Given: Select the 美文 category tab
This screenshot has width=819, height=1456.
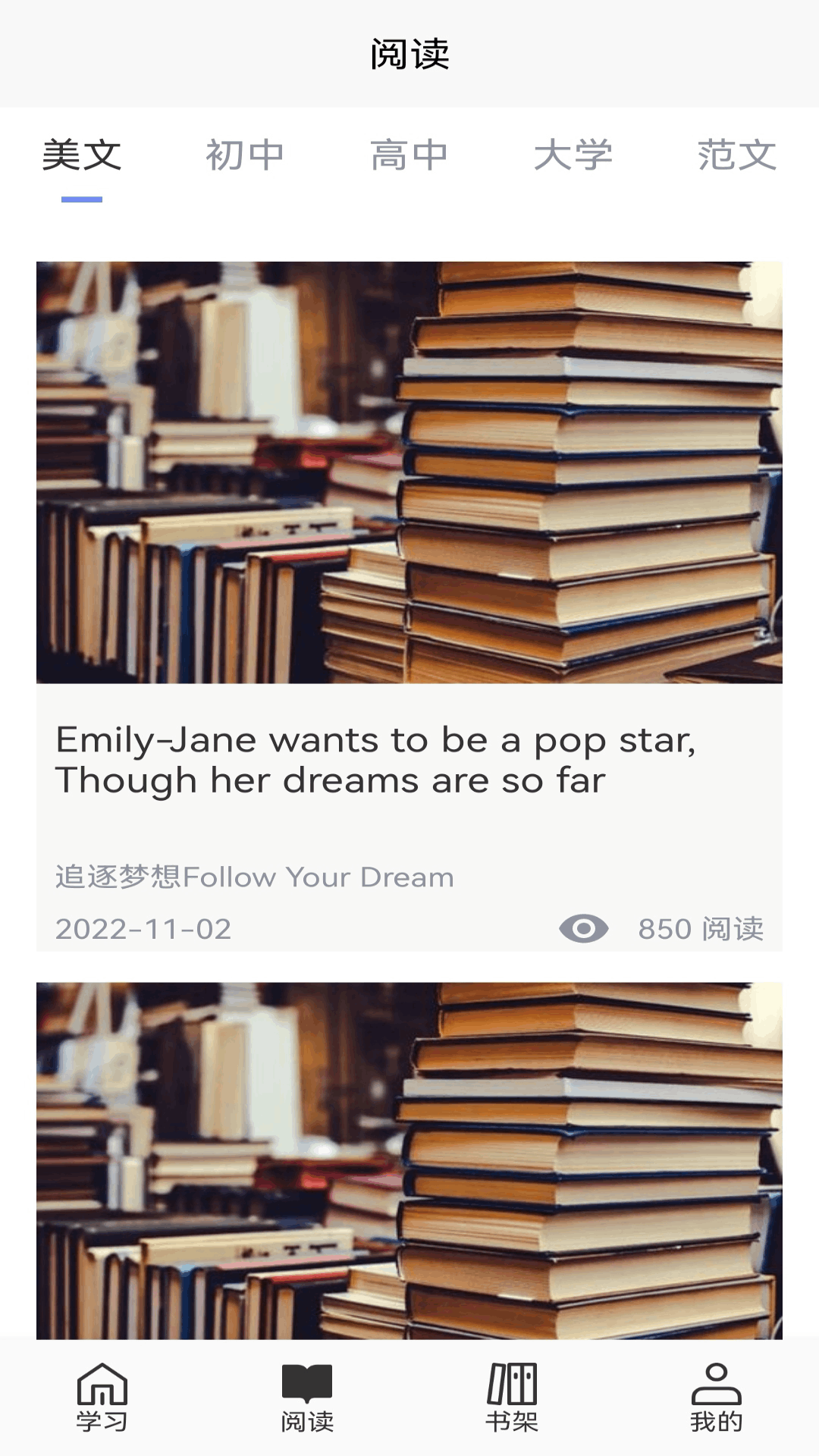Looking at the screenshot, I should coord(82,156).
